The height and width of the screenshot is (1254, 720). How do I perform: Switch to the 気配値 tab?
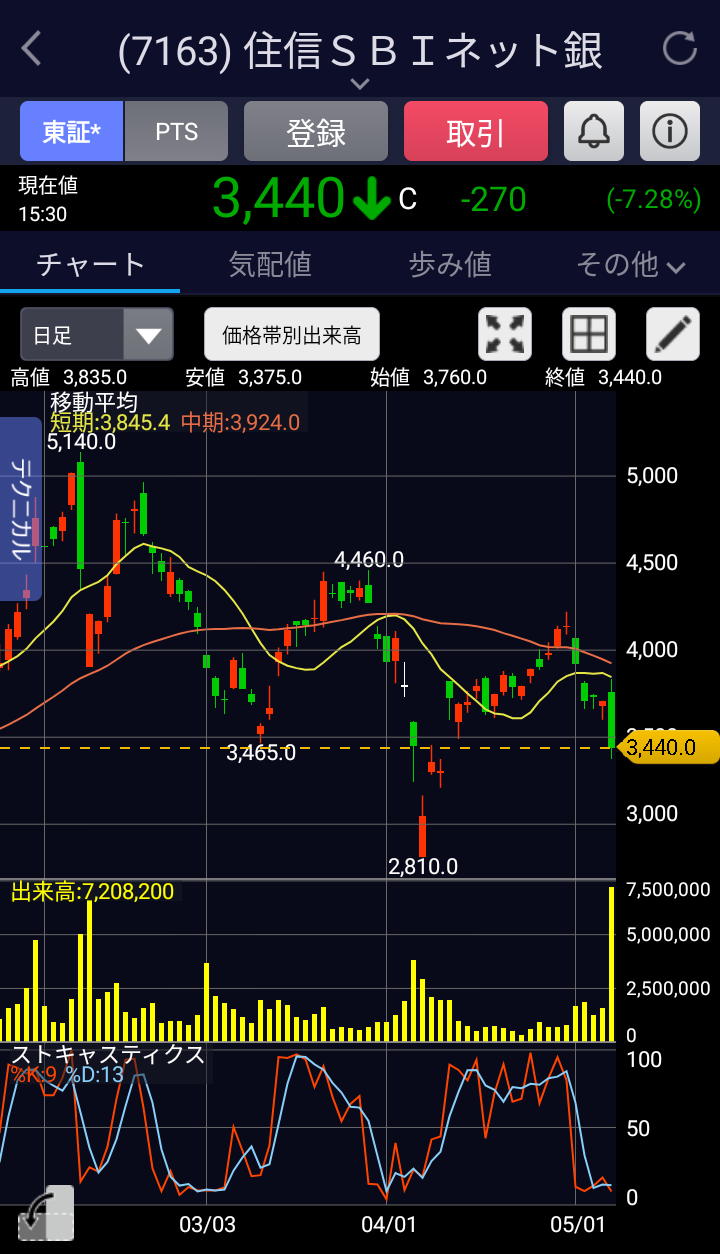coord(270,265)
